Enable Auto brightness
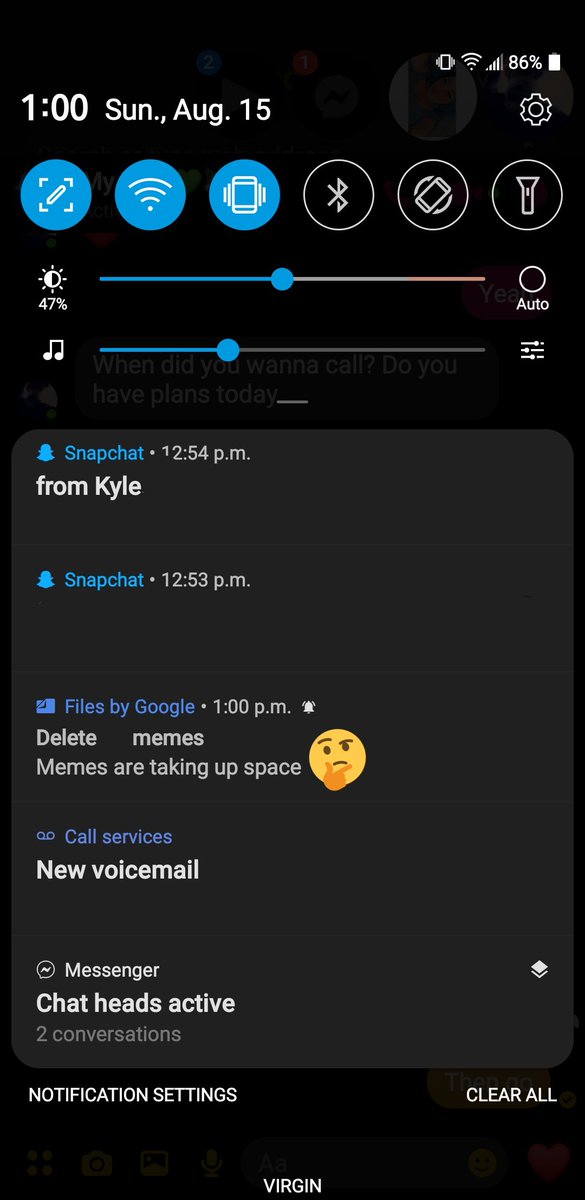The width and height of the screenshot is (585, 1200). click(x=532, y=288)
